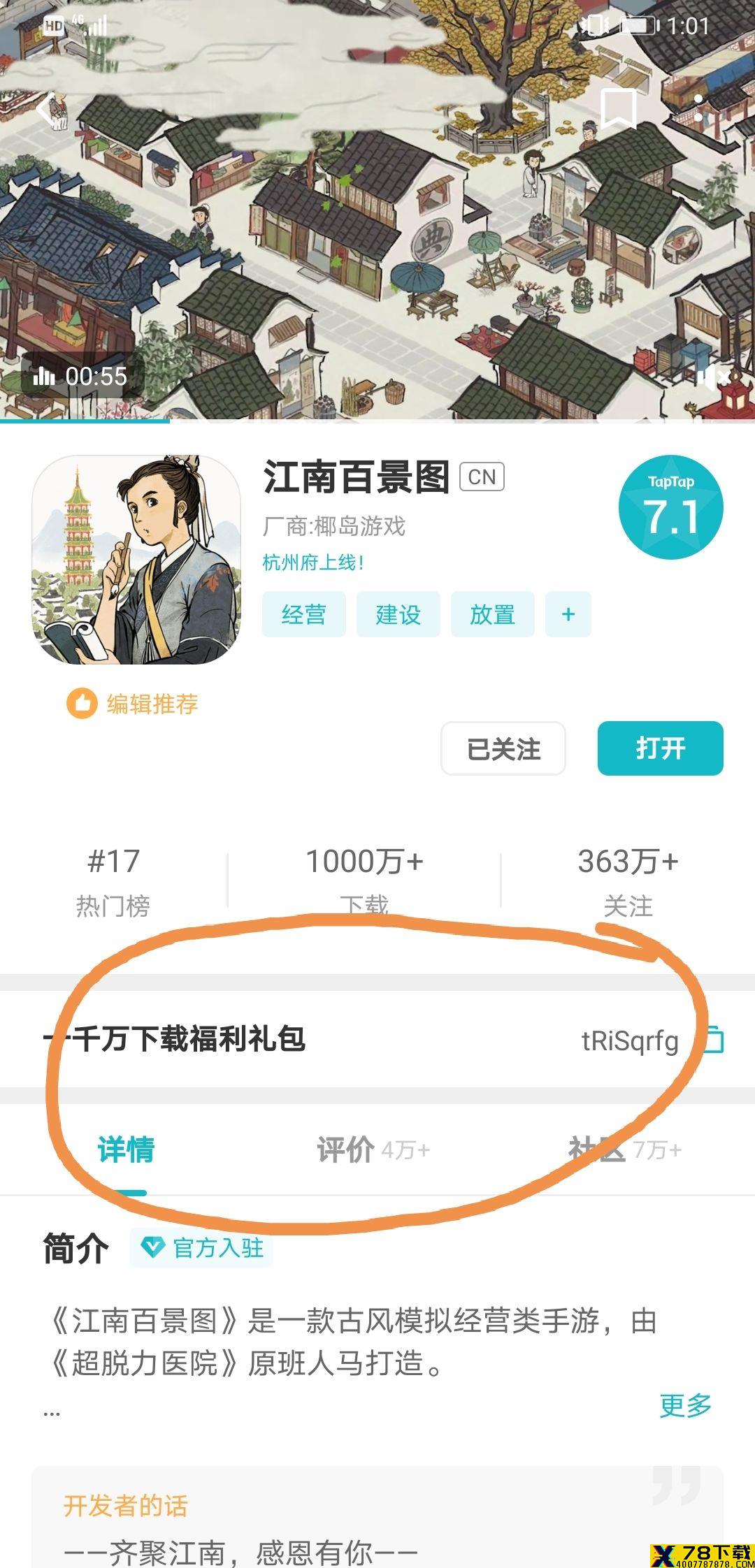
Task: Open the 官方入驻 badge
Action: click(202, 1248)
